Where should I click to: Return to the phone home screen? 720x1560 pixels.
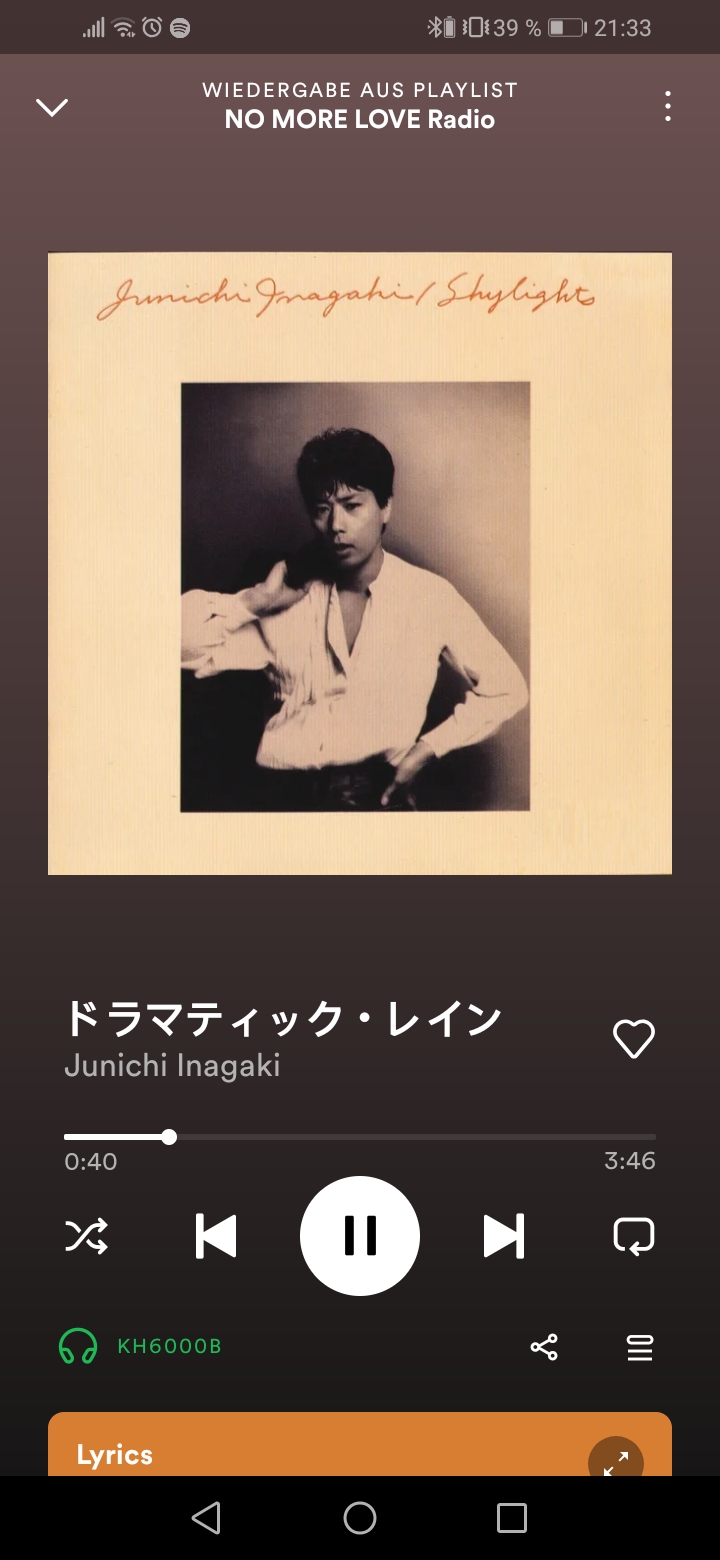click(x=360, y=1518)
